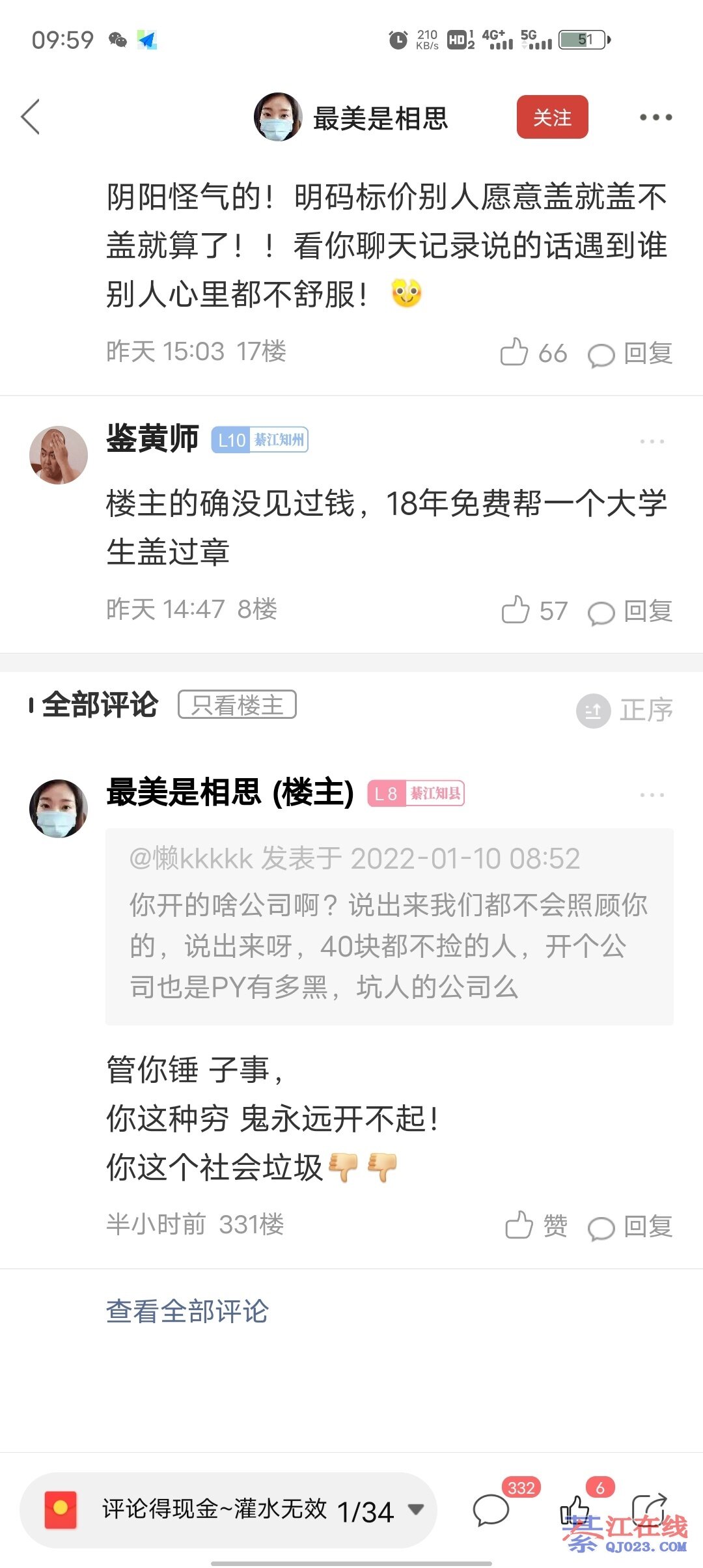
Task: Open more options on the 331楼 comment
Action: click(652, 795)
